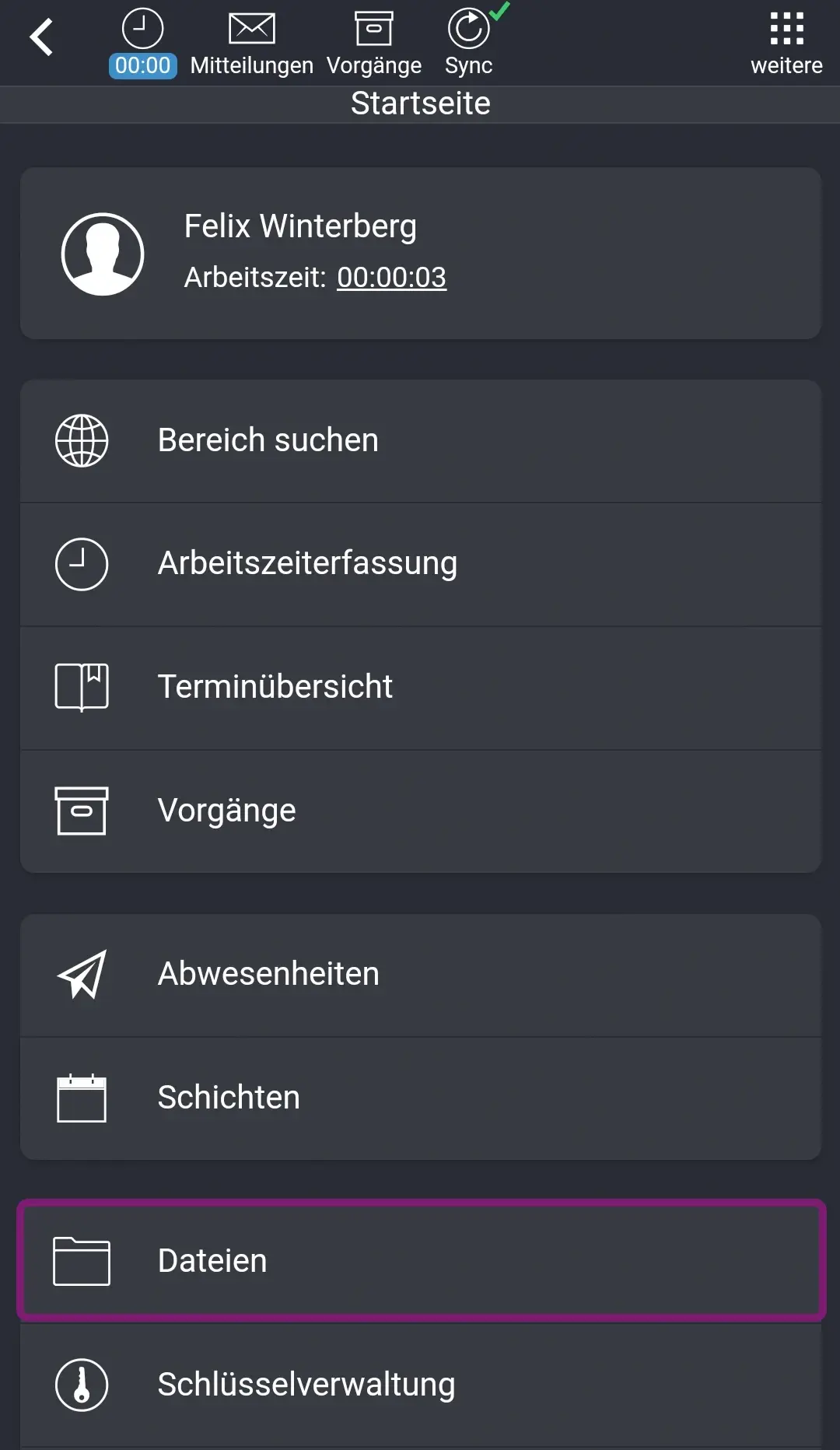Tap the paper plane icon for Abwesenheiten
The height and width of the screenshot is (1450, 840).
tap(82, 973)
